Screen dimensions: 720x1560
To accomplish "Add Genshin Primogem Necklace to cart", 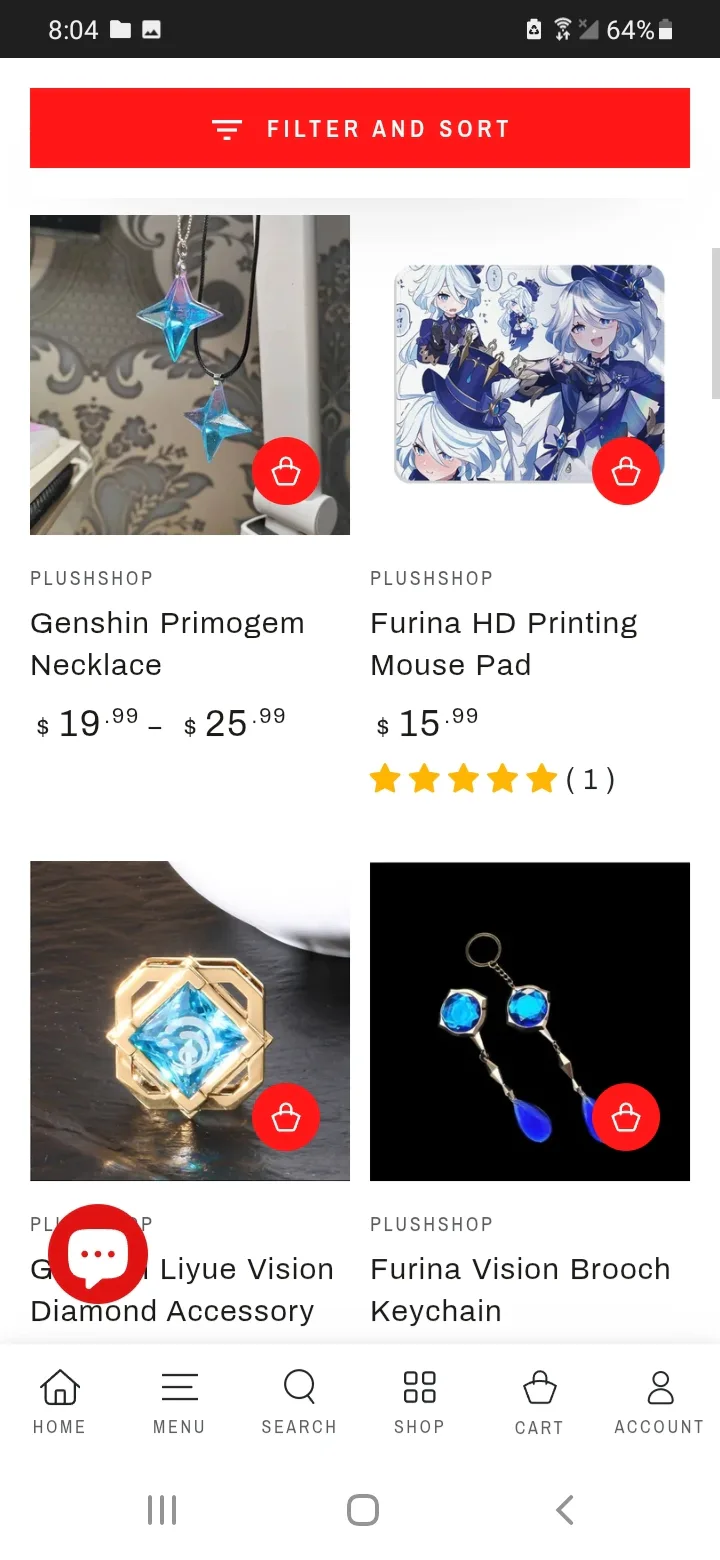I will pyautogui.click(x=286, y=471).
